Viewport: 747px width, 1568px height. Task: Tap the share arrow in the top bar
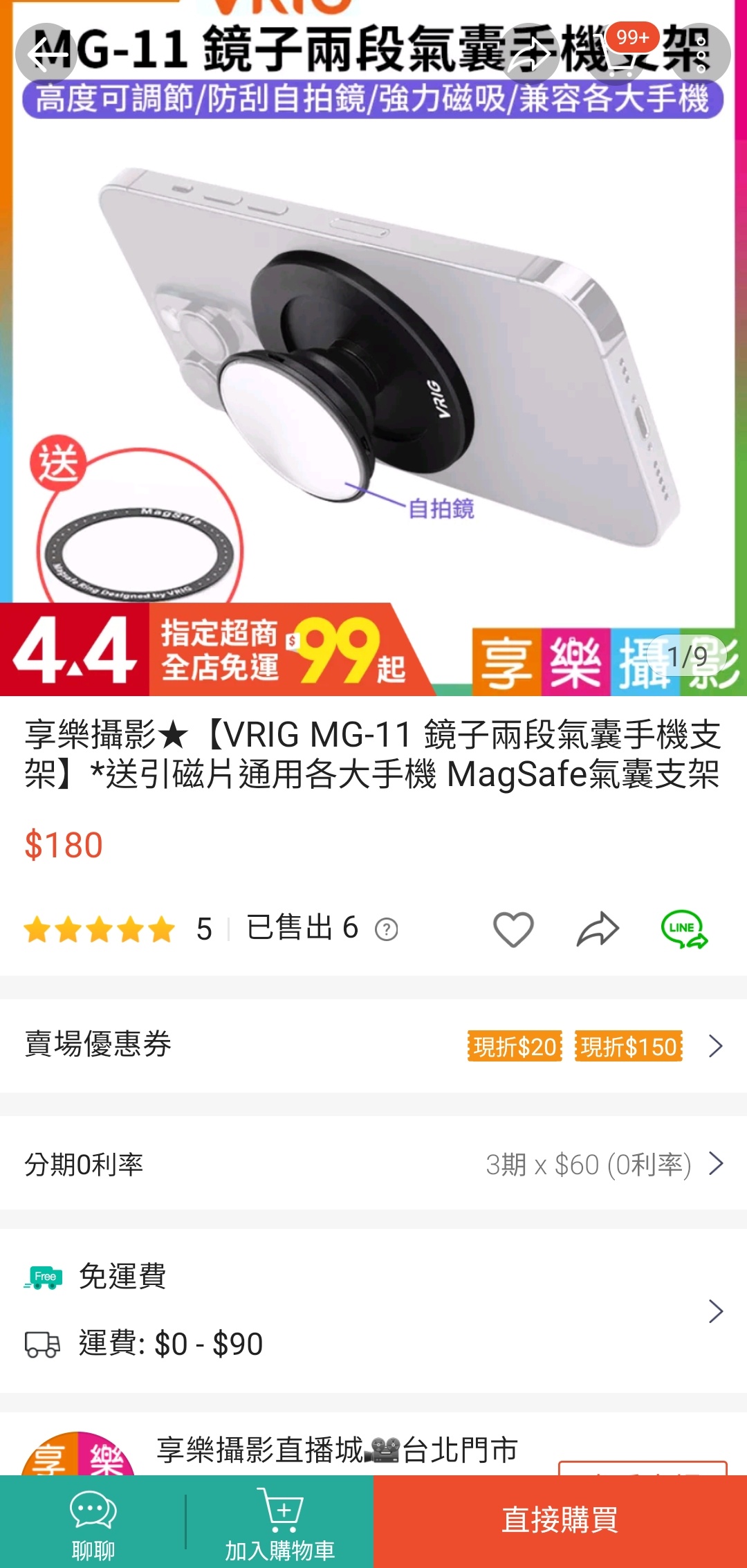(x=530, y=54)
